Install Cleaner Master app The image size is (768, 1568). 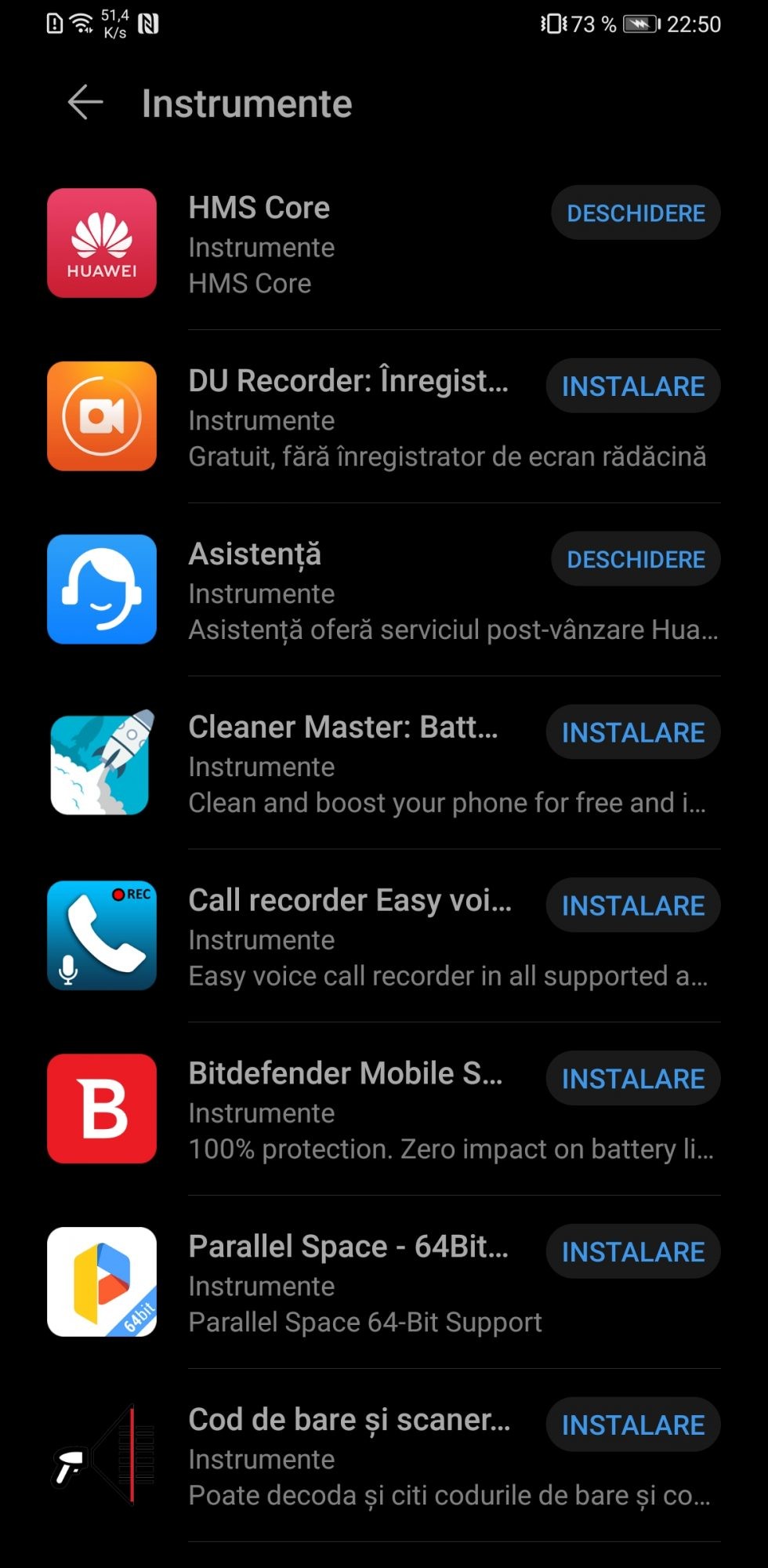[x=633, y=733]
